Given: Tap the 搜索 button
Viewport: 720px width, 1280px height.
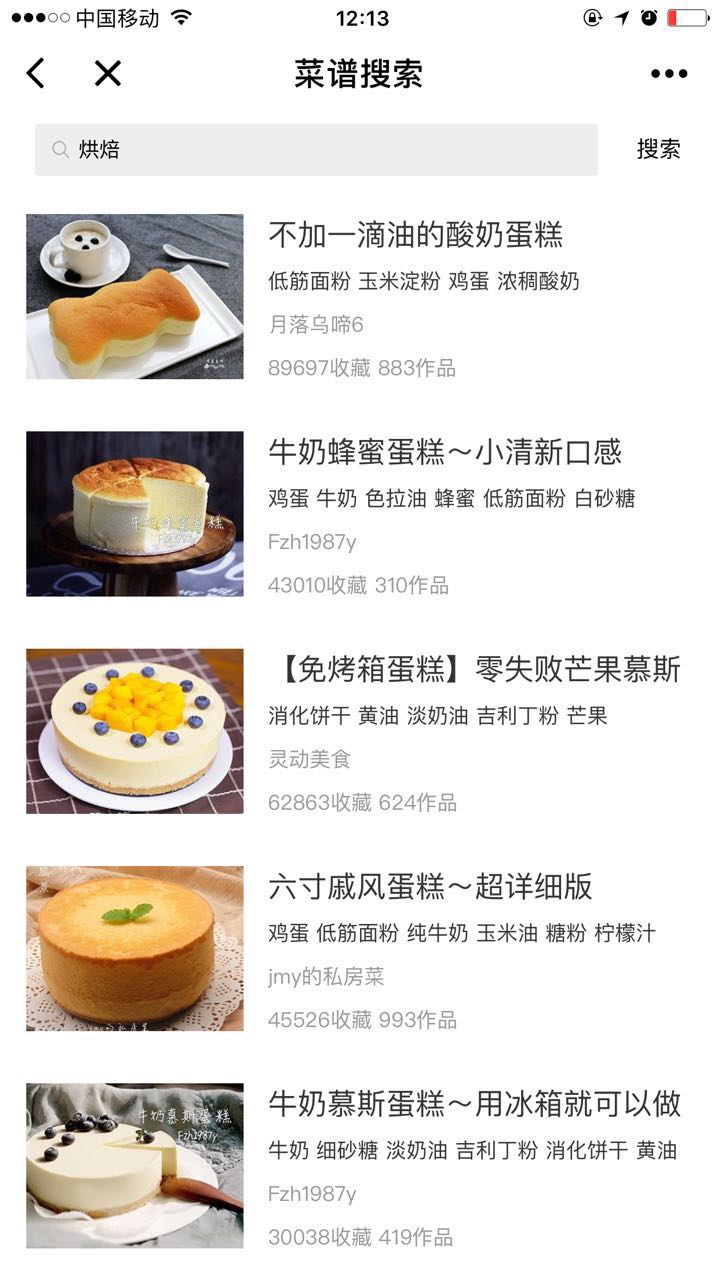Looking at the screenshot, I should [658, 150].
